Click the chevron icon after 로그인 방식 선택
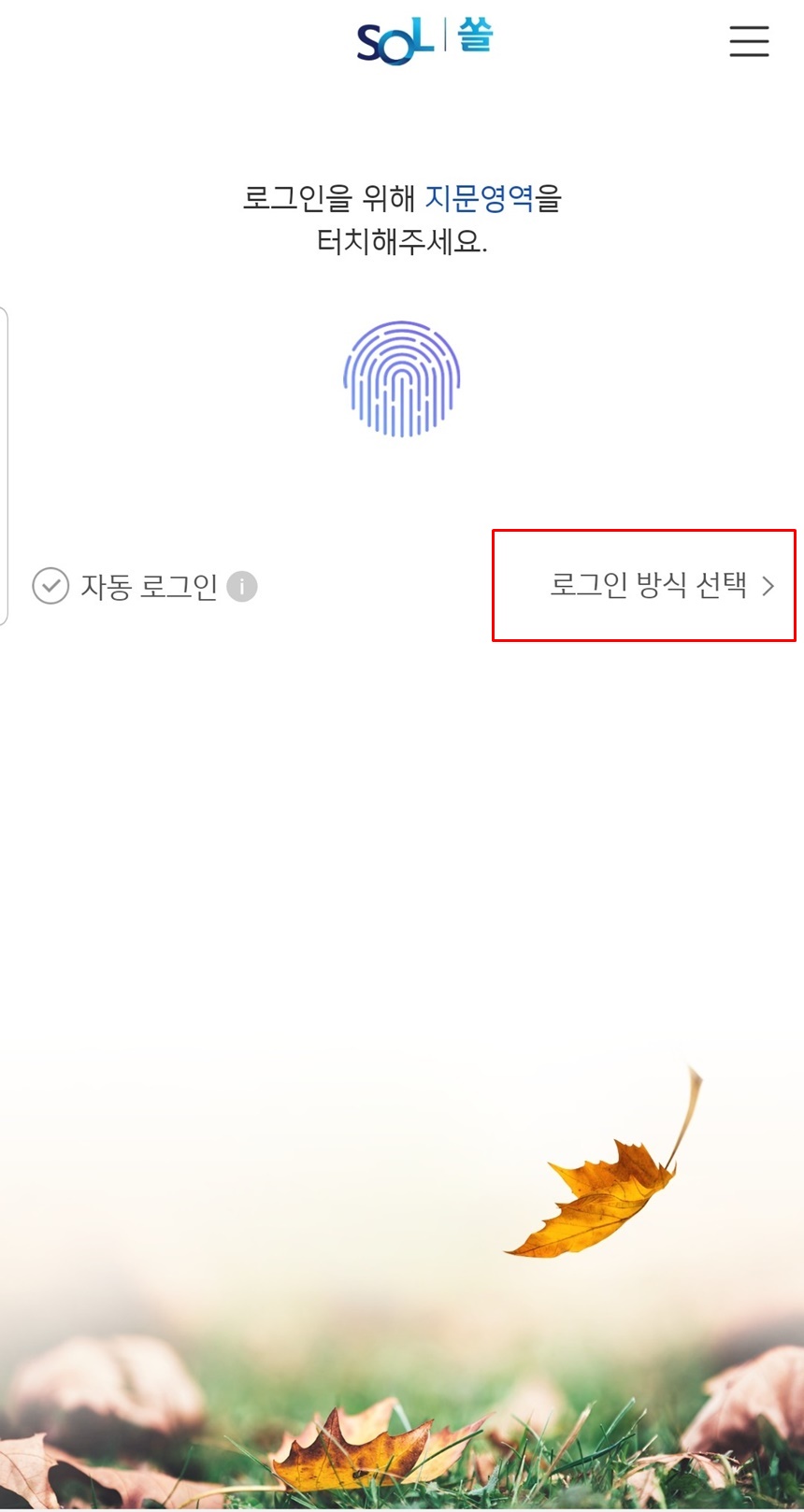Viewport: 804px width, 1512px height. (x=770, y=588)
